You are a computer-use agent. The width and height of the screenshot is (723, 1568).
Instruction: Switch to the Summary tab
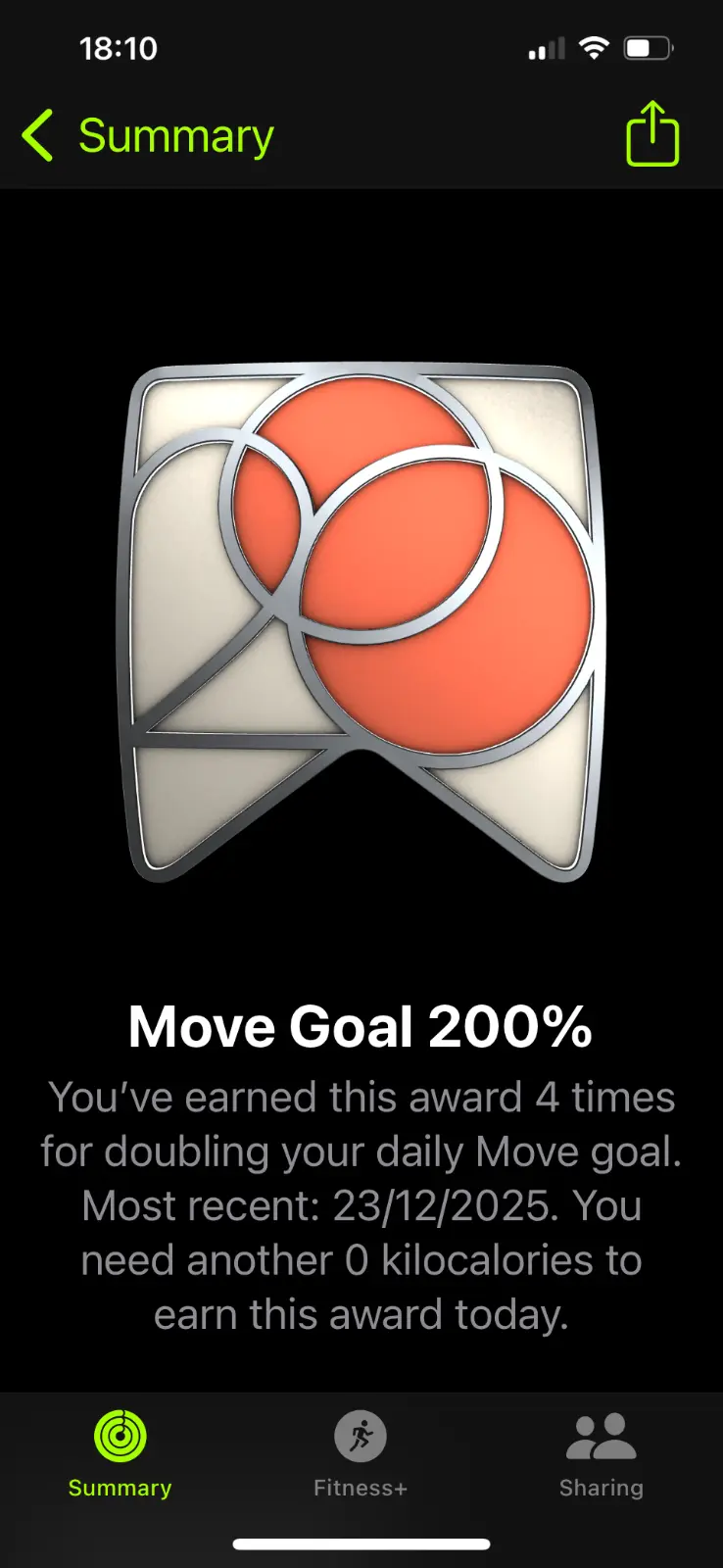120,1454
